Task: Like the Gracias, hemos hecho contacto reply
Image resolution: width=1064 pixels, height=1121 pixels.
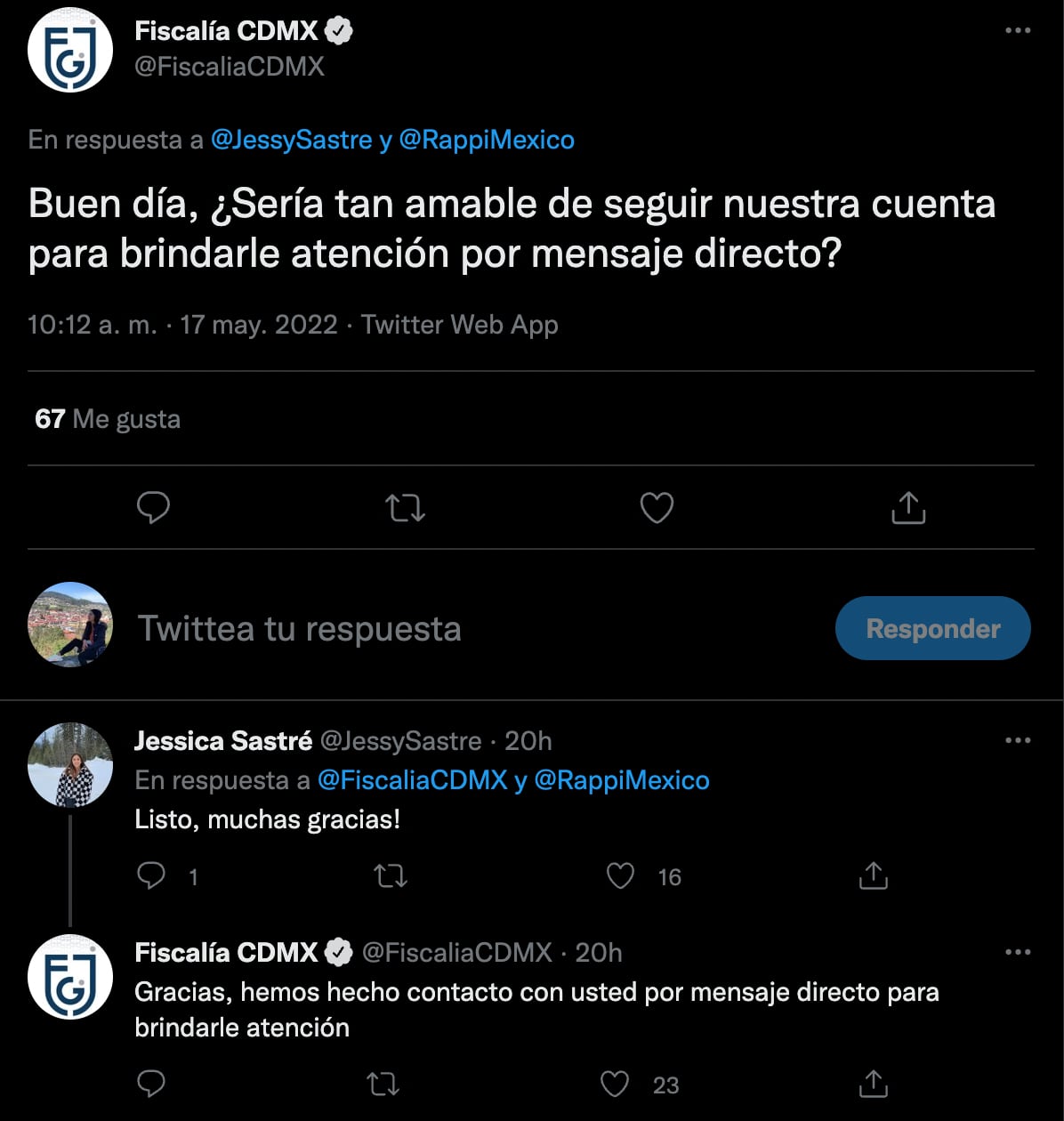Action: click(615, 1085)
